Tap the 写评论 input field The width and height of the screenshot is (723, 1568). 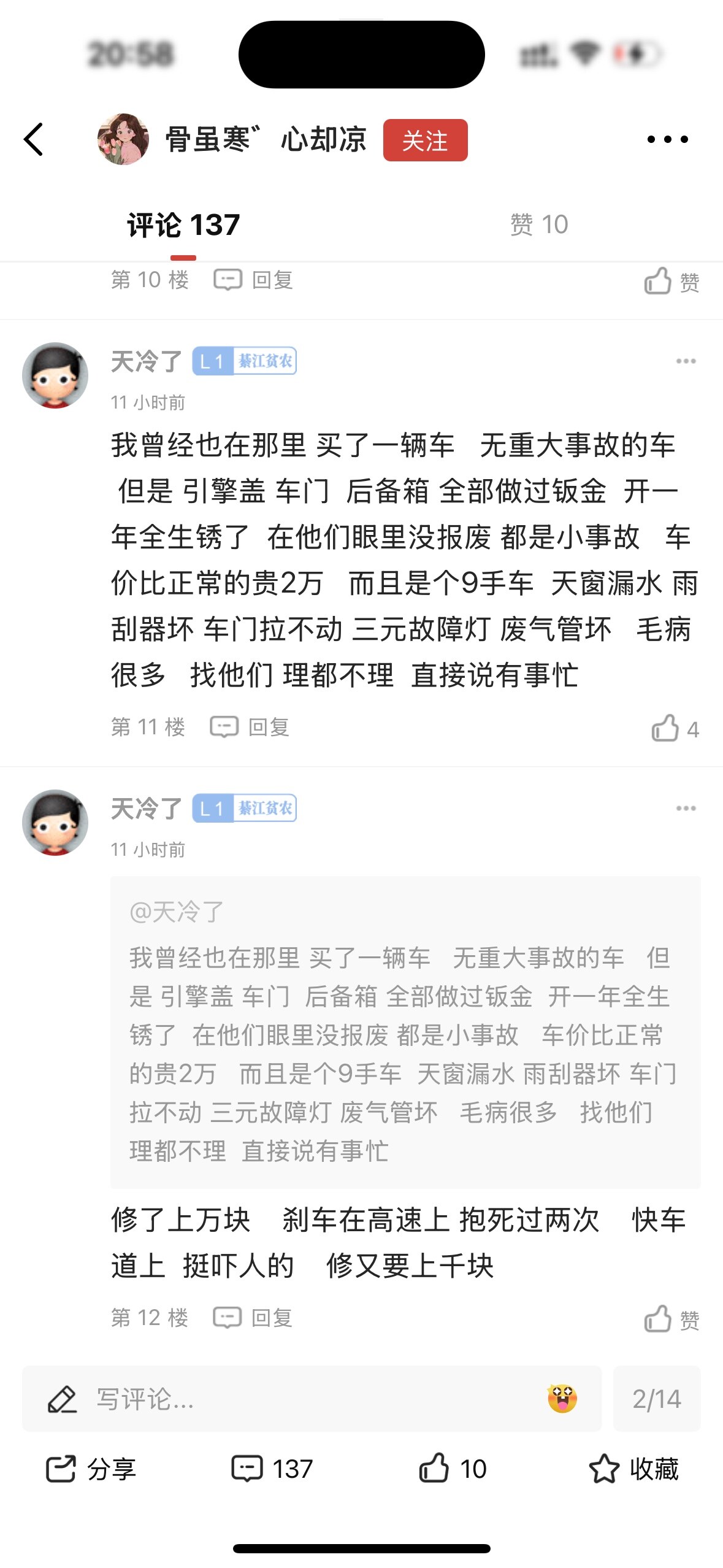coord(294,1399)
